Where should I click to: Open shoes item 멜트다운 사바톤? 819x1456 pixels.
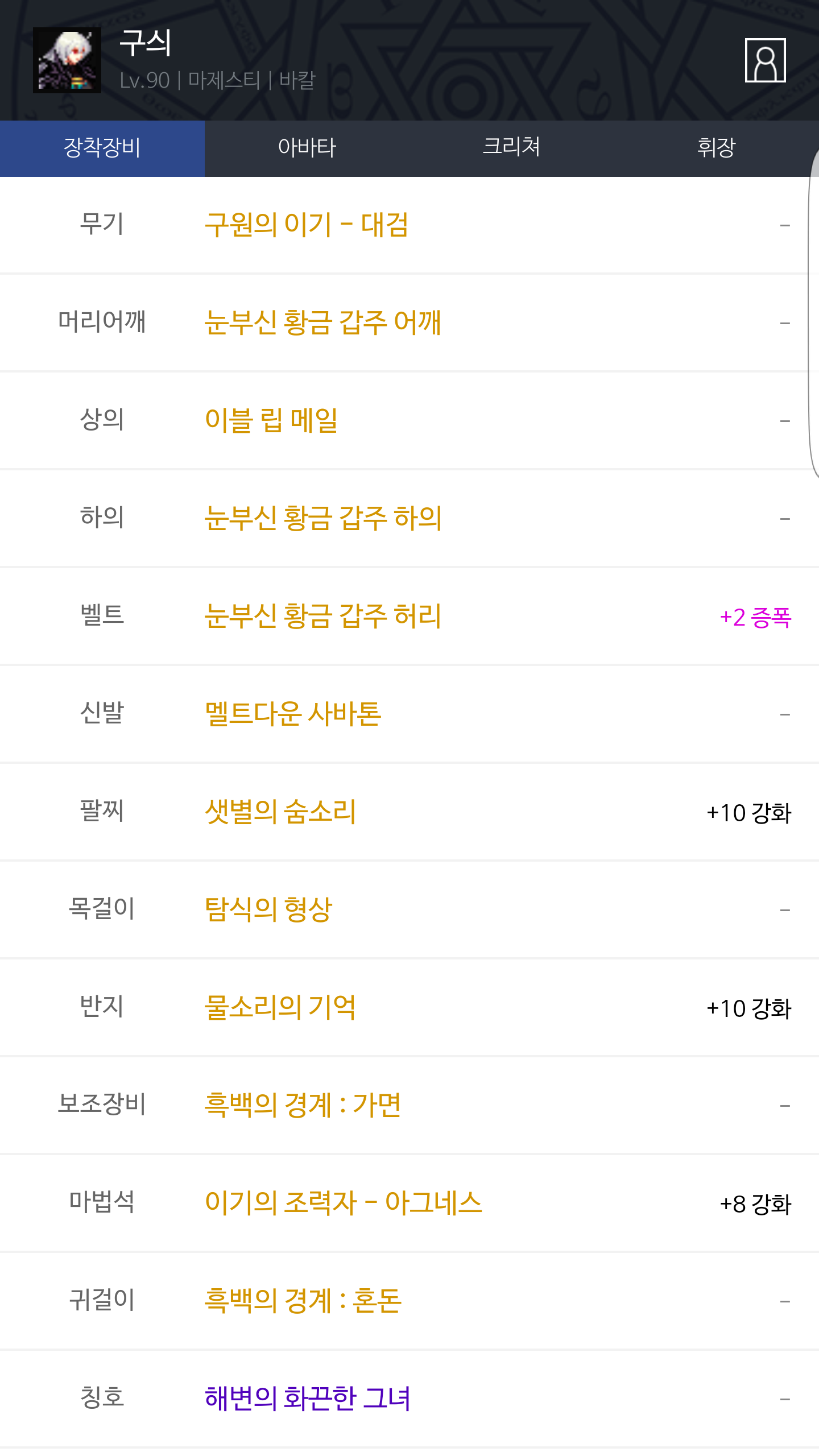(293, 714)
